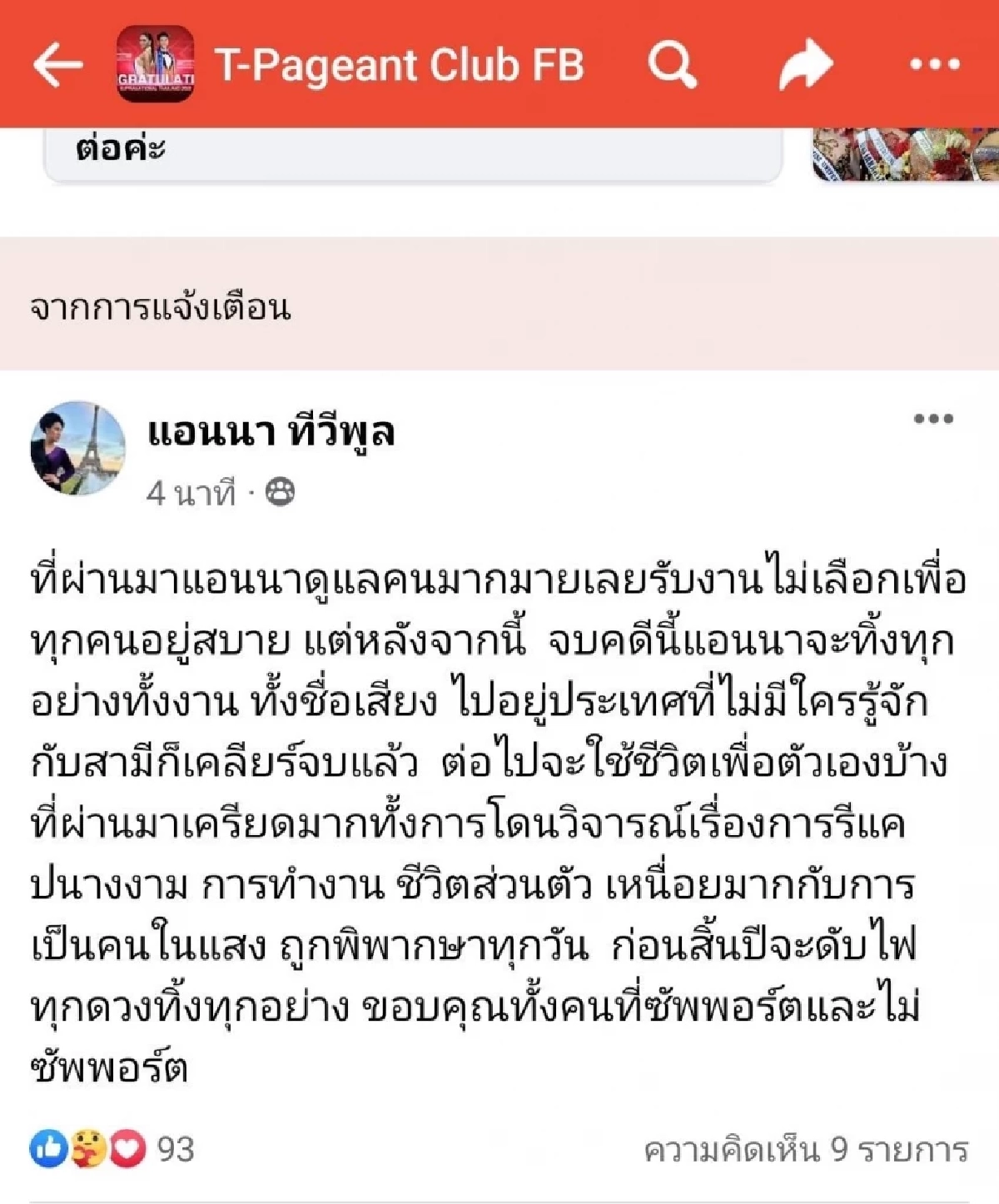Tap the share arrow icon
The image size is (999, 1204).
click(x=804, y=64)
